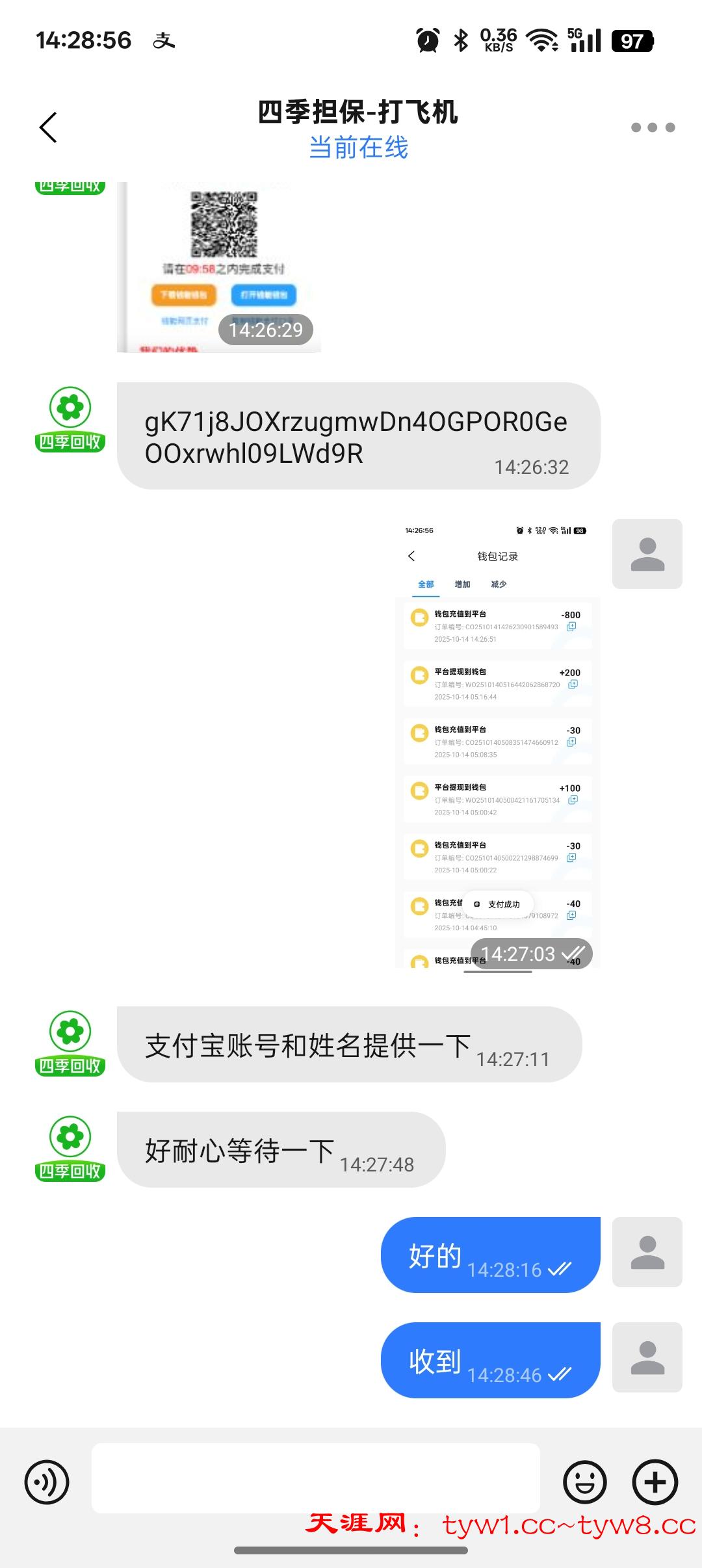Open the wallet record screenshot sent at 14:27:03
The height and width of the screenshot is (1568, 702).
(x=497, y=743)
